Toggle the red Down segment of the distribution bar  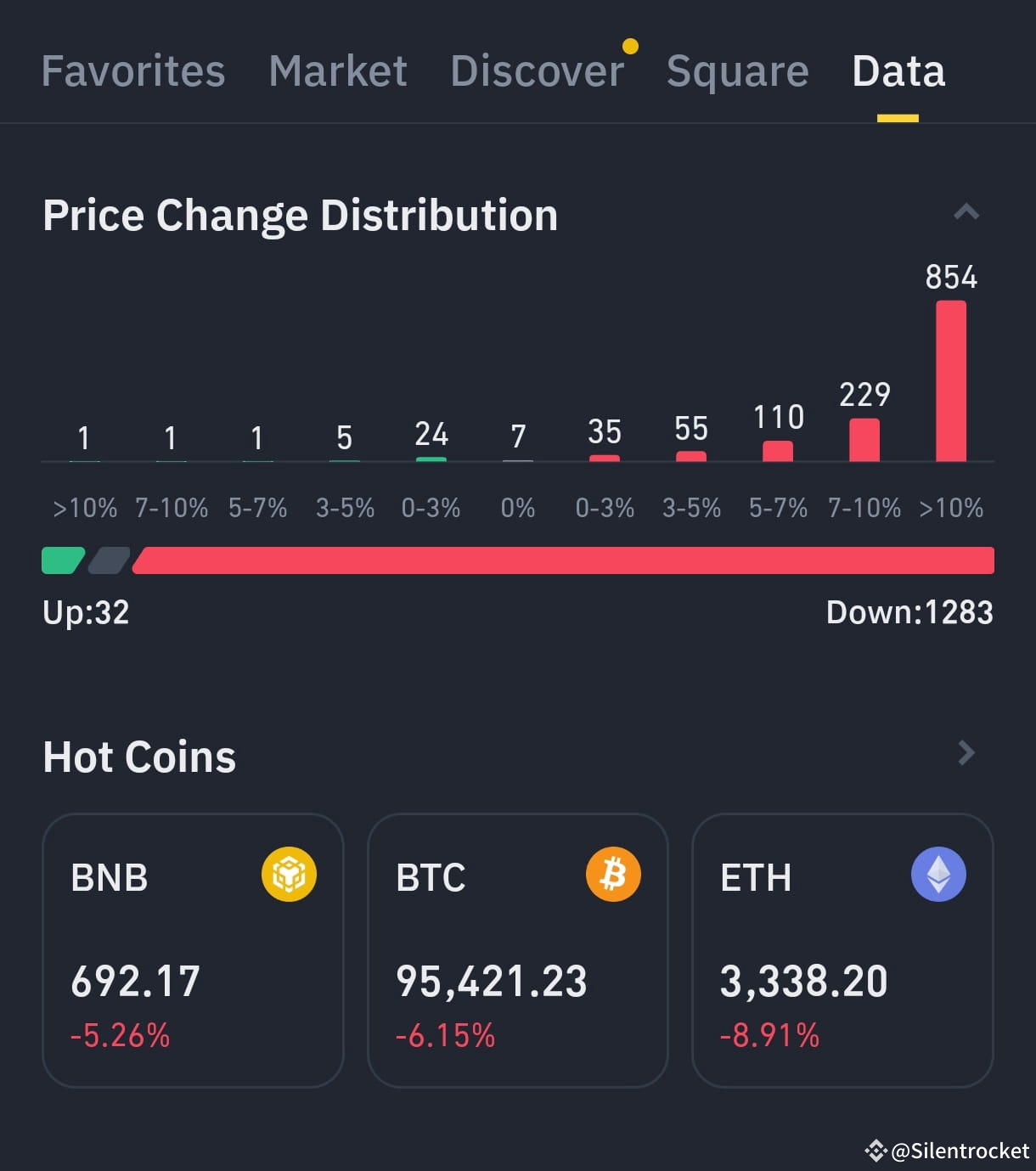(560, 560)
